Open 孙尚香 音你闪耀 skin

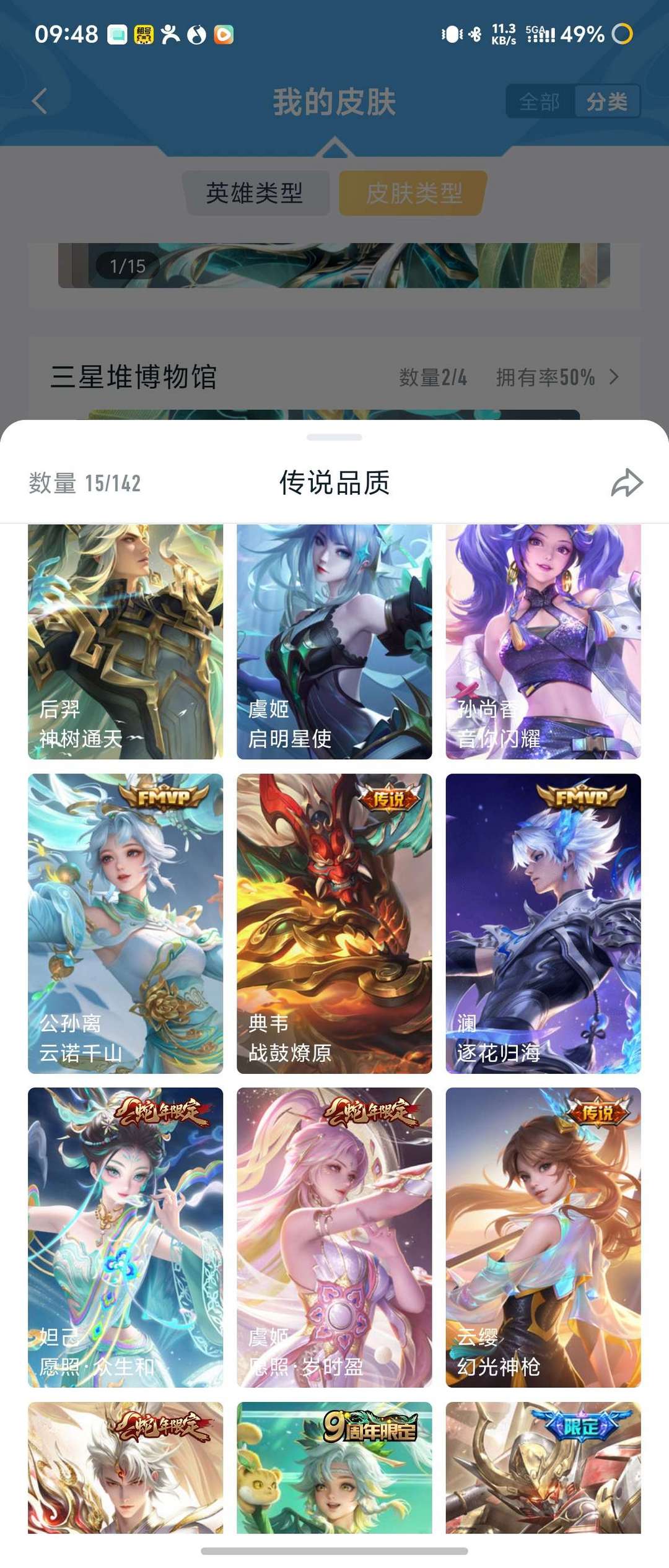pyautogui.click(x=543, y=641)
